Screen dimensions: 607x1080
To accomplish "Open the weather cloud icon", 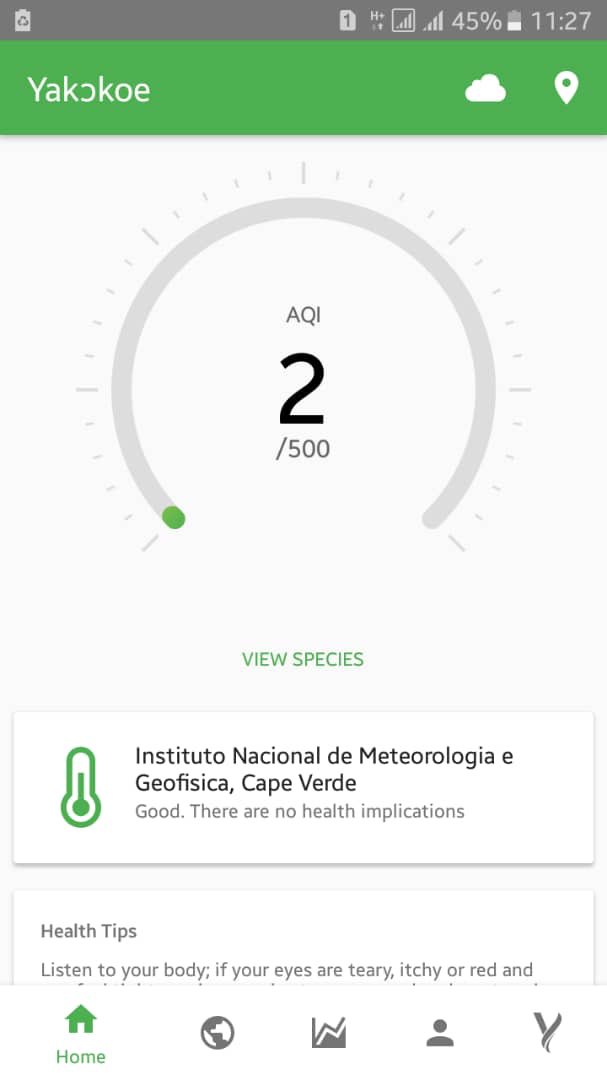I will click(x=485, y=89).
